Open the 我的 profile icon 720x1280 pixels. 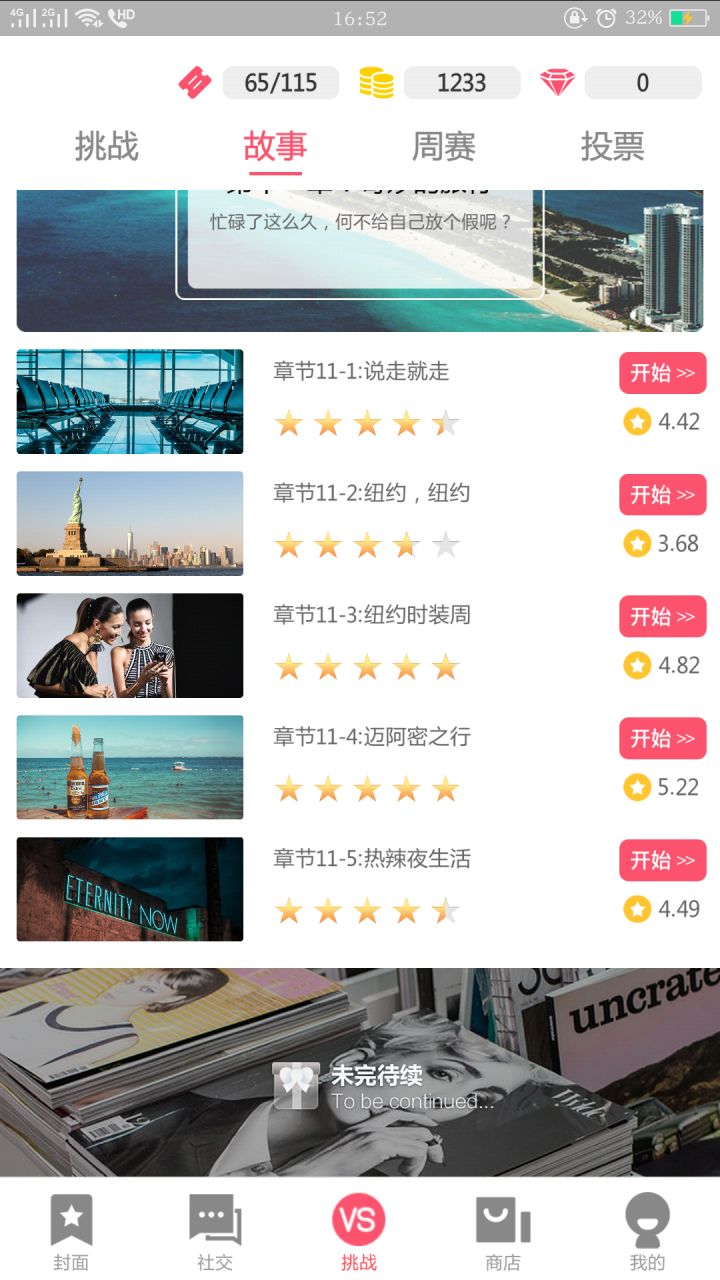[x=648, y=1218]
